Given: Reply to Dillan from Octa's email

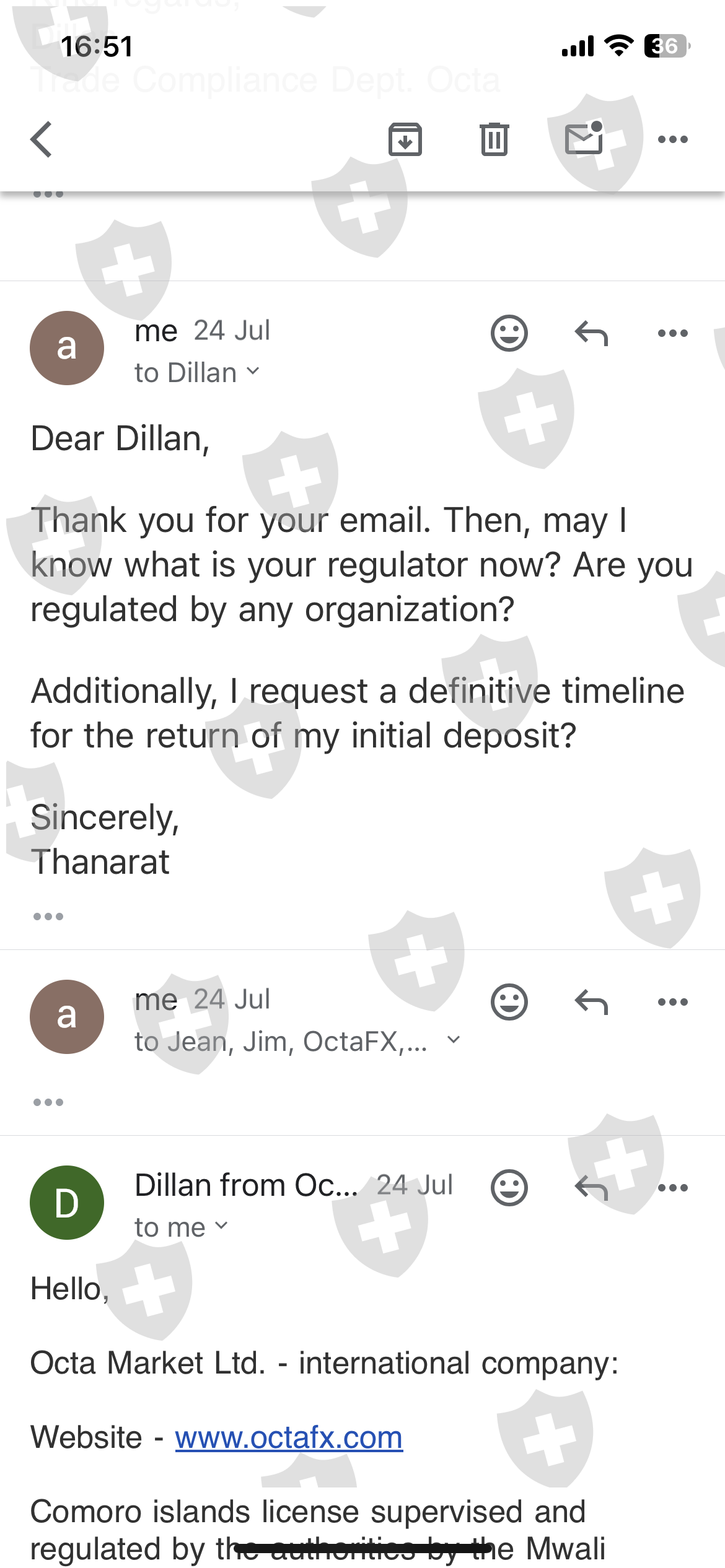Looking at the screenshot, I should 591,1188.
